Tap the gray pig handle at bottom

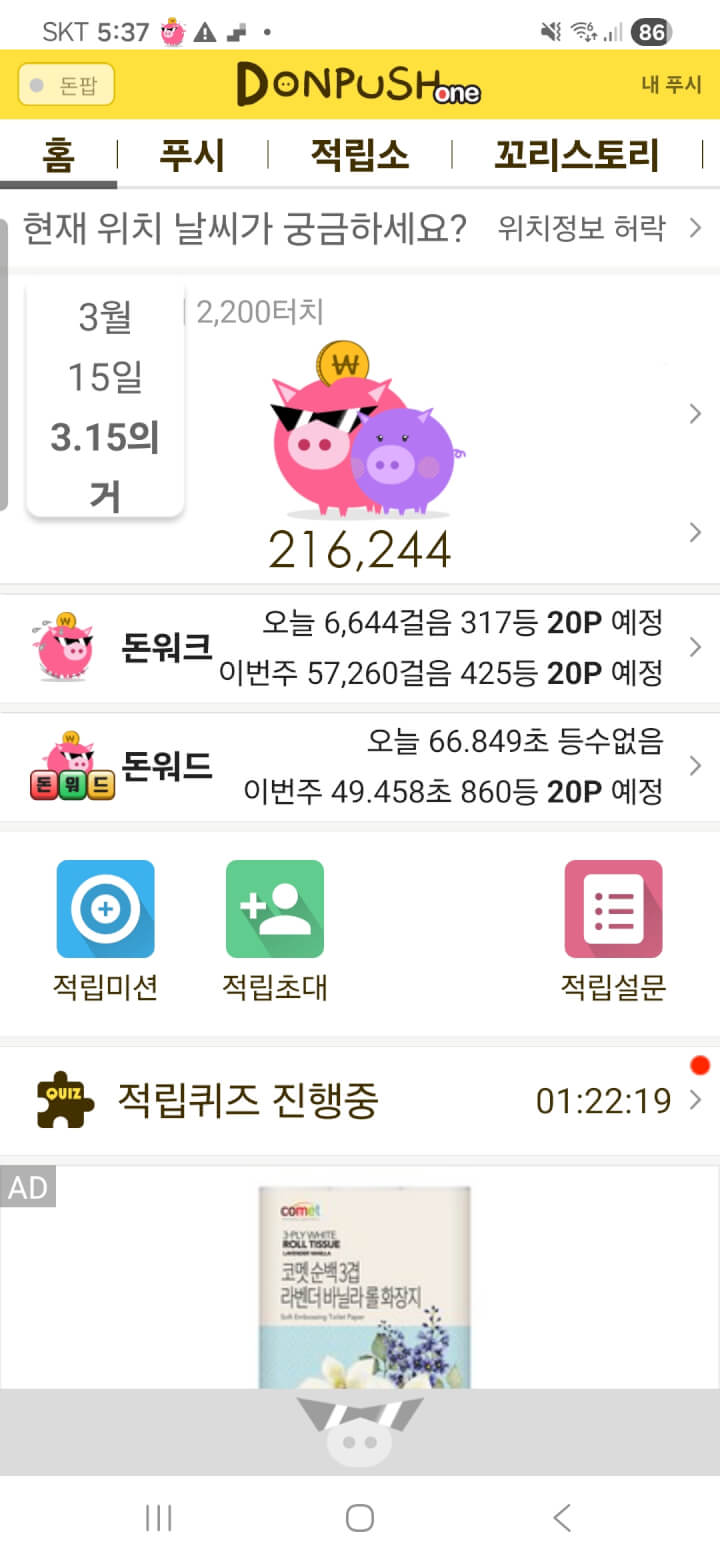click(x=360, y=1432)
